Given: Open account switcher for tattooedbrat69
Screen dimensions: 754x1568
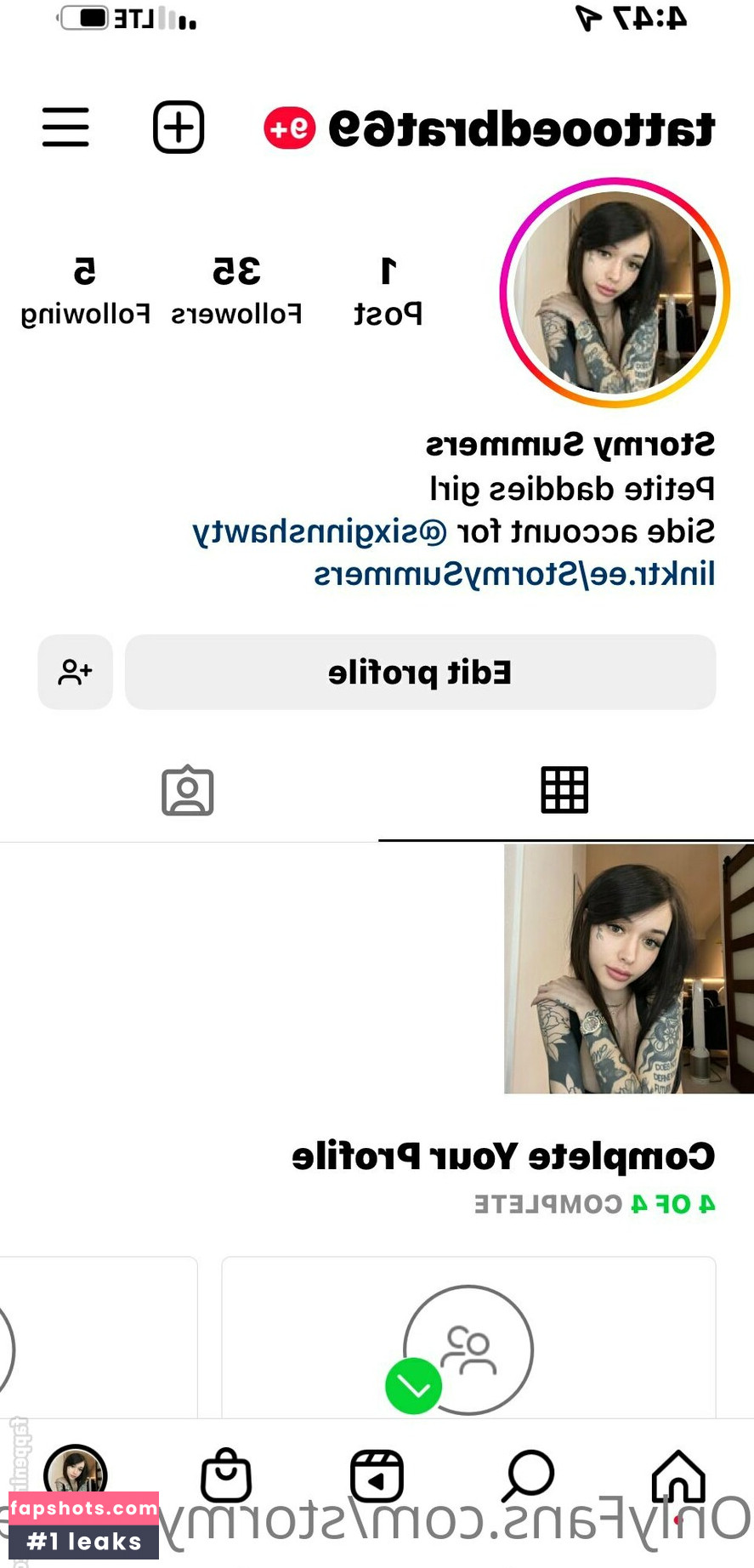Looking at the screenshot, I should click(x=521, y=129).
